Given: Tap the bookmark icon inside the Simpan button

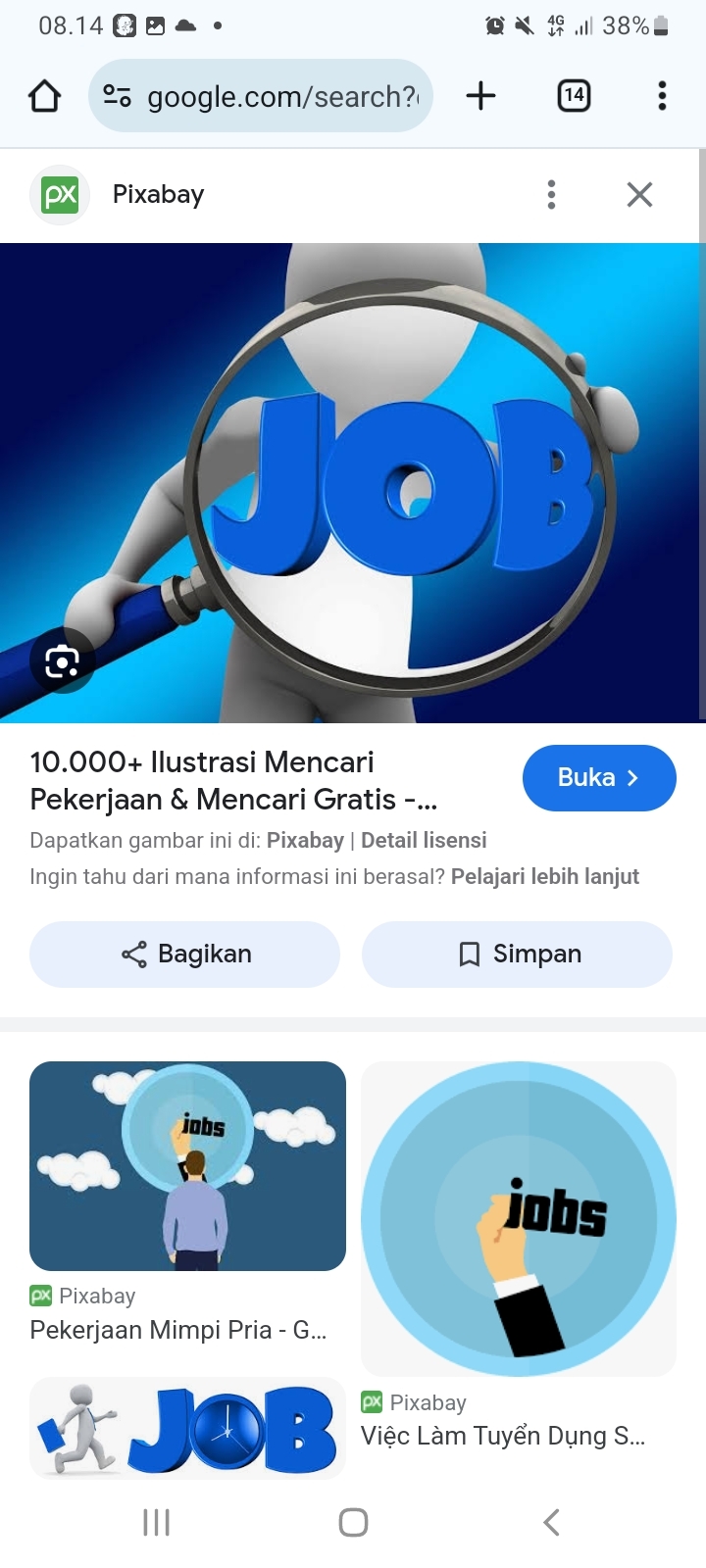Looking at the screenshot, I should [x=469, y=954].
